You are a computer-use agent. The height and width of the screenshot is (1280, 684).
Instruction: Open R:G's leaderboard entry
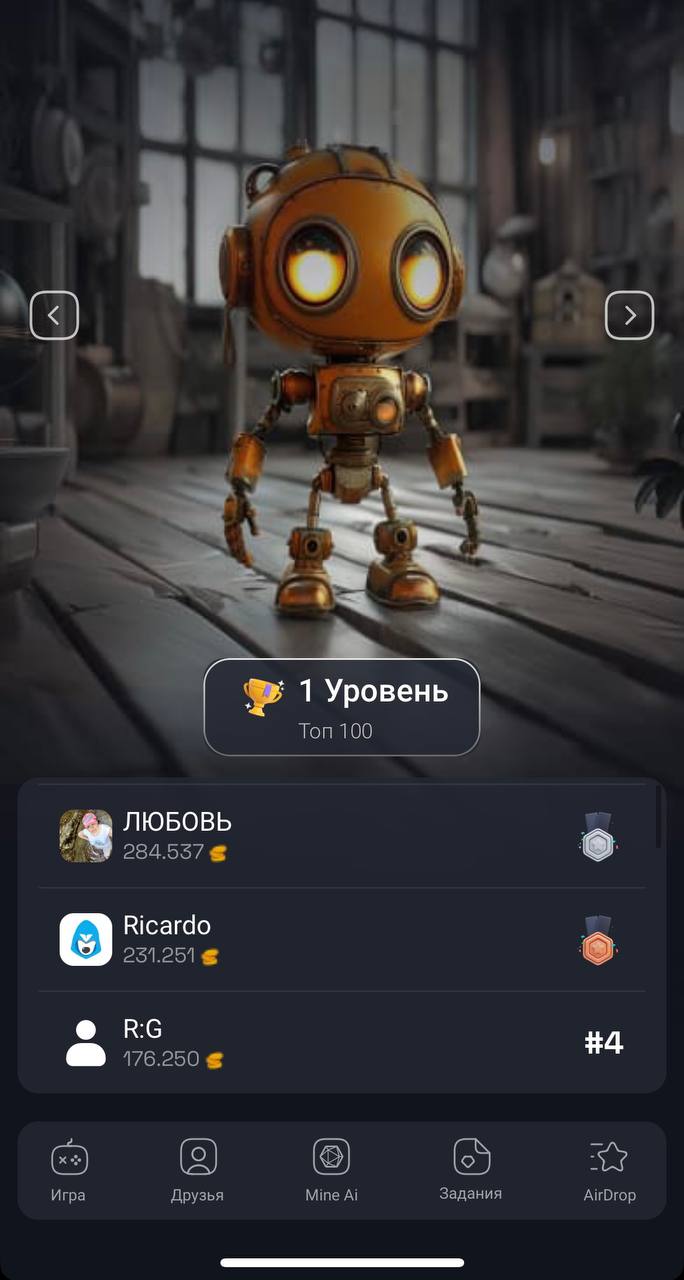(x=340, y=1043)
